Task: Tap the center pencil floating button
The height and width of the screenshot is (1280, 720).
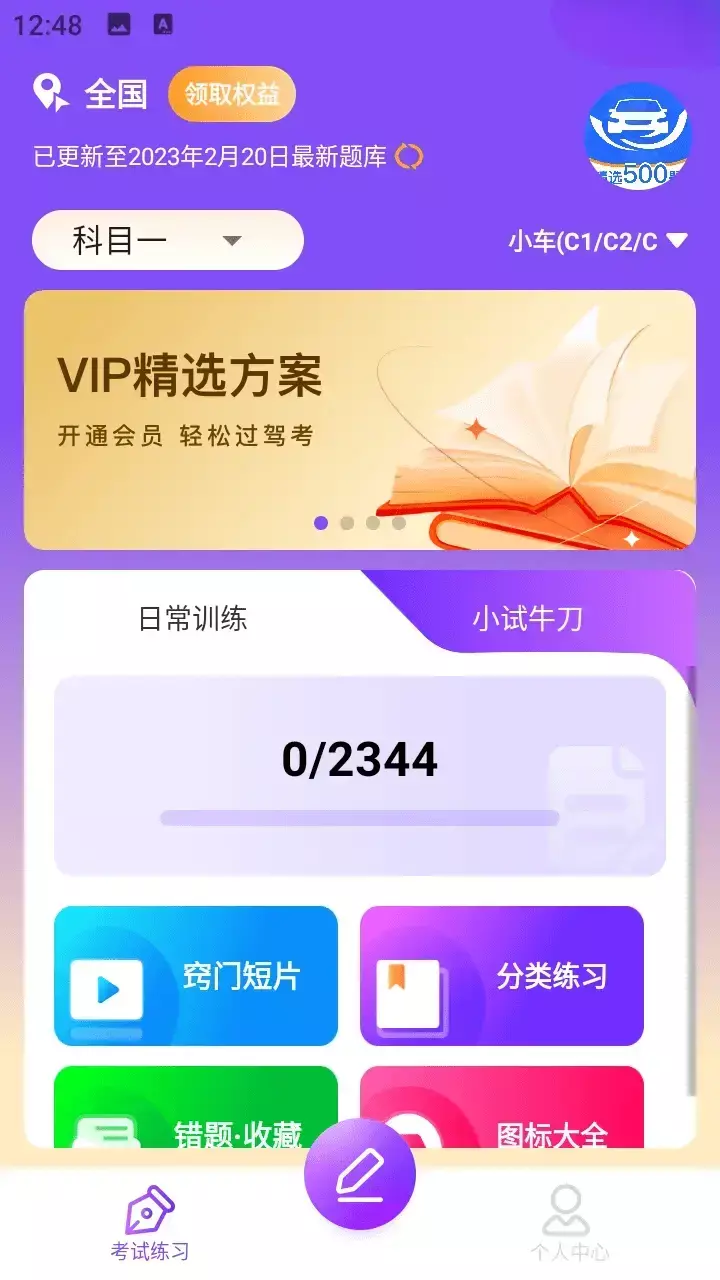Action: (360, 1174)
